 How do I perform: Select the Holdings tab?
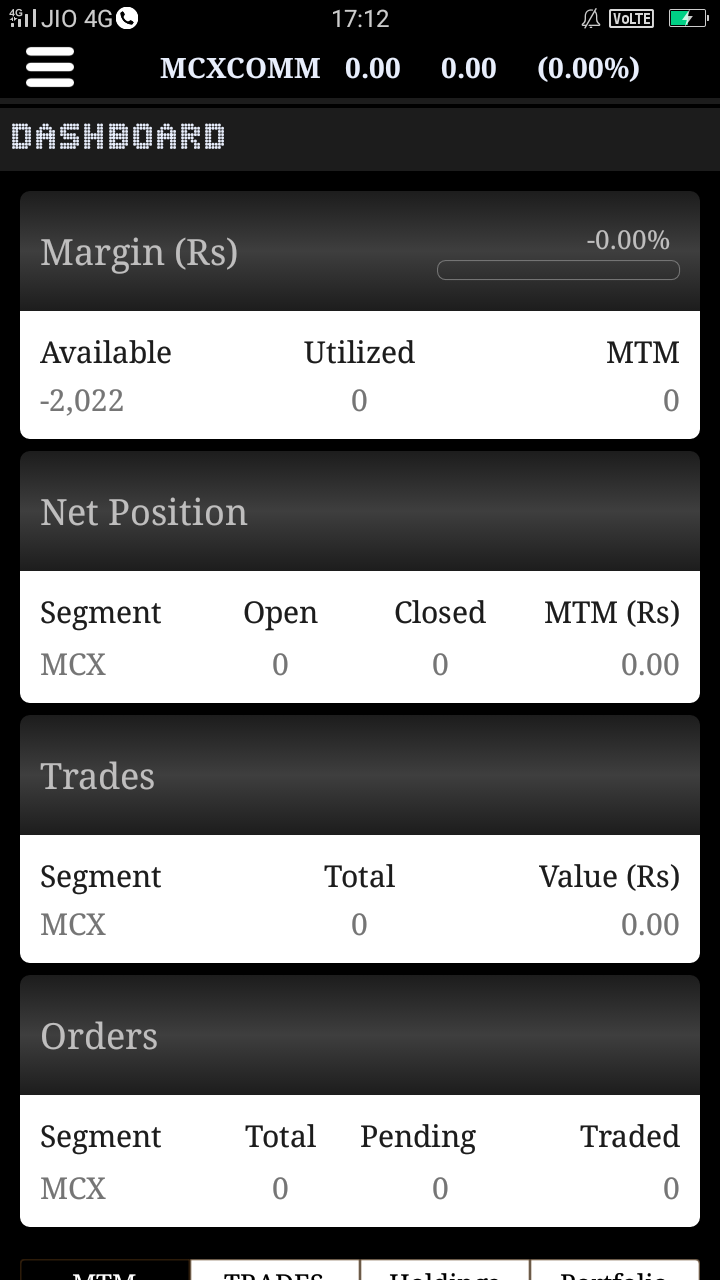coord(444,1270)
